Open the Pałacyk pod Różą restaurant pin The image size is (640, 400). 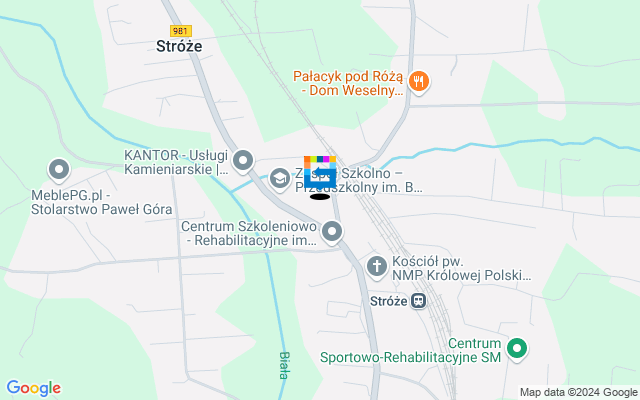pos(420,83)
